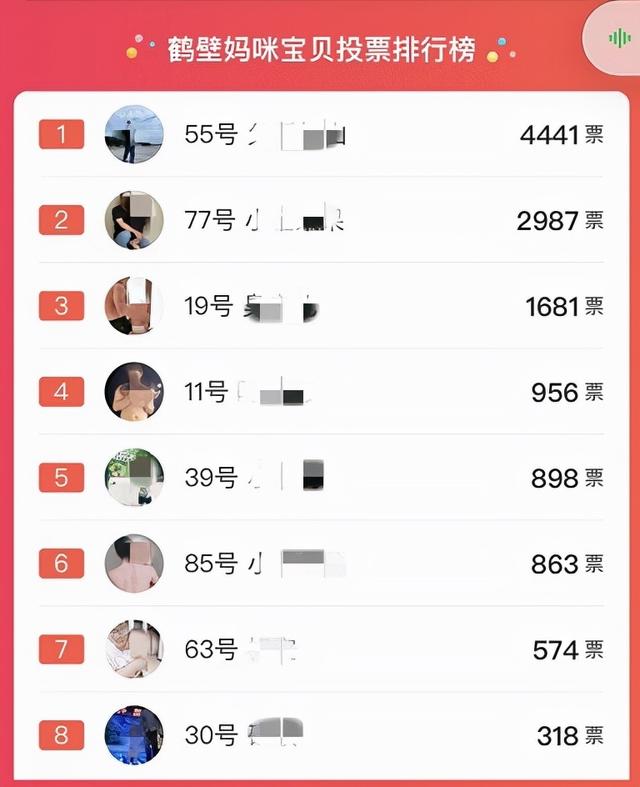Open contestant 55号 with 4441 votes
Image resolution: width=640 pixels, height=787 pixels.
tap(320, 135)
